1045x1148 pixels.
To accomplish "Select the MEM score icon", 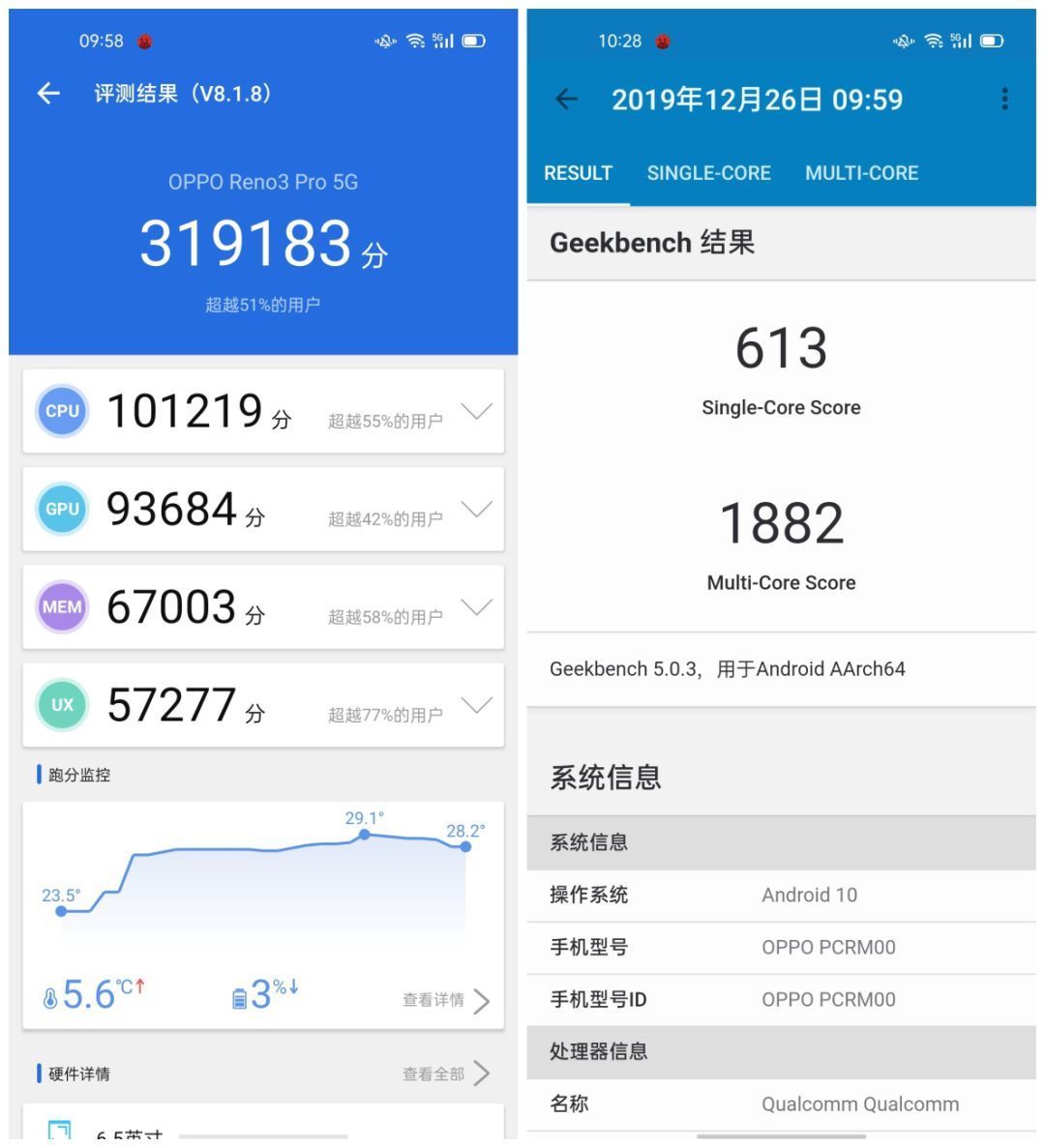I will point(62,606).
